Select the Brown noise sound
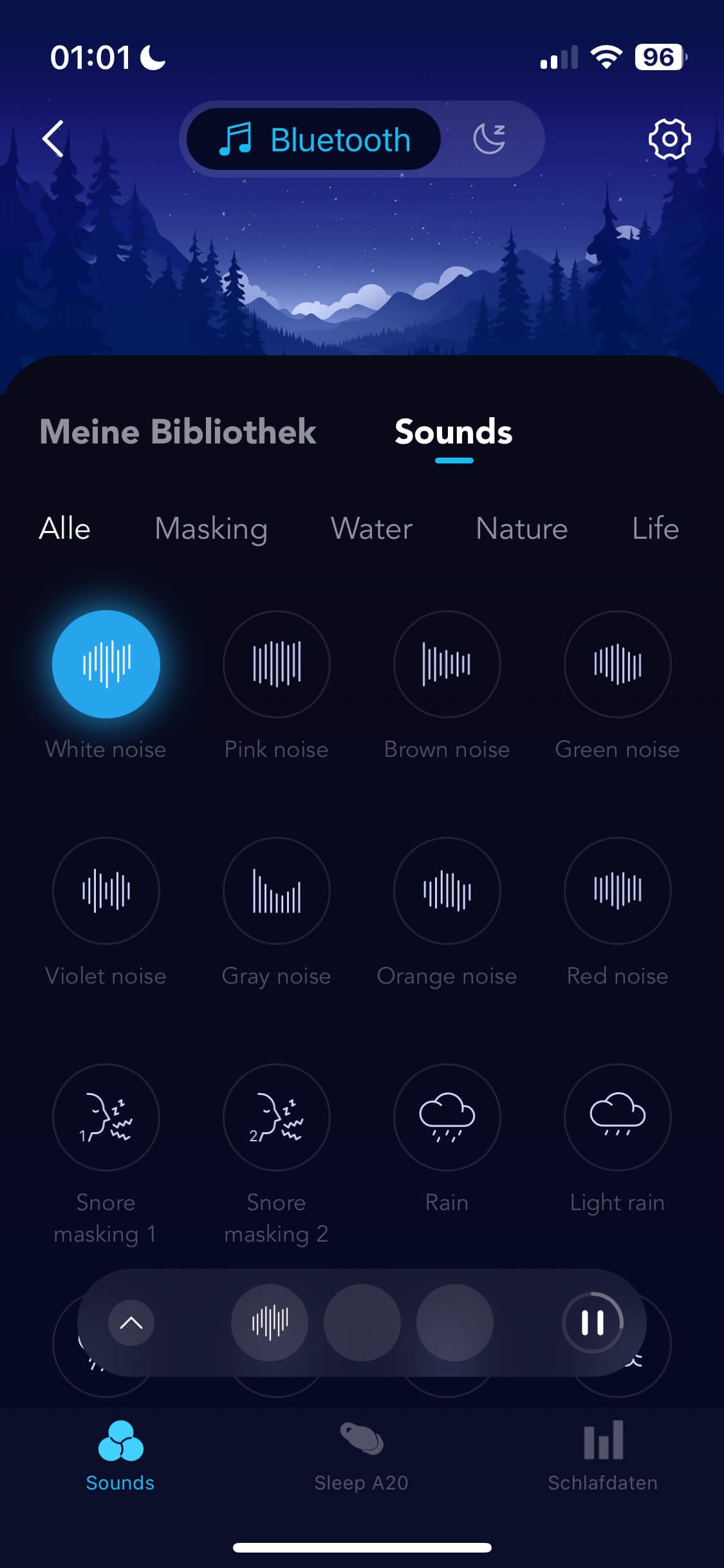This screenshot has height=1568, width=724. pyautogui.click(x=447, y=664)
